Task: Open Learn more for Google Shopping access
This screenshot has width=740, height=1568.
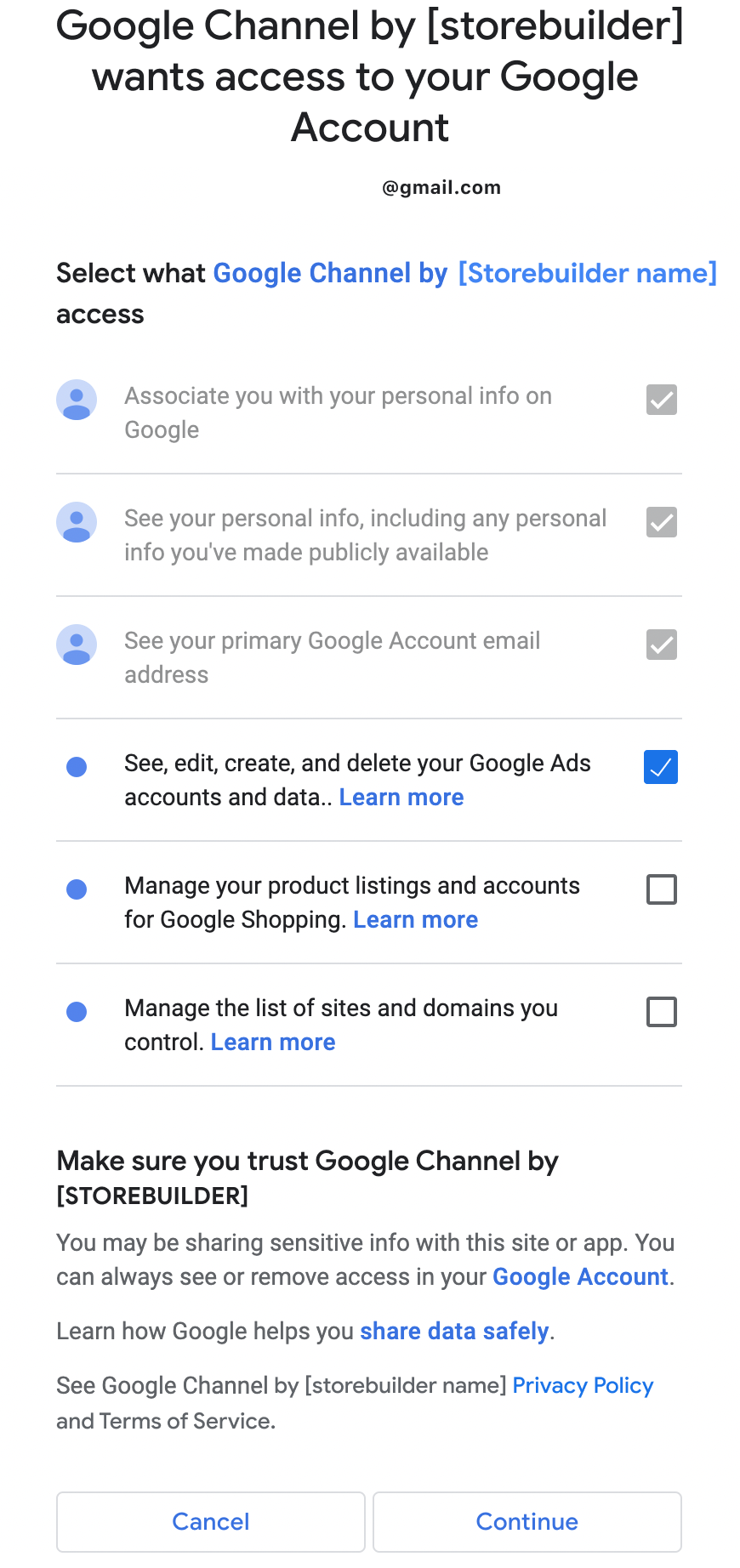Action: click(415, 920)
